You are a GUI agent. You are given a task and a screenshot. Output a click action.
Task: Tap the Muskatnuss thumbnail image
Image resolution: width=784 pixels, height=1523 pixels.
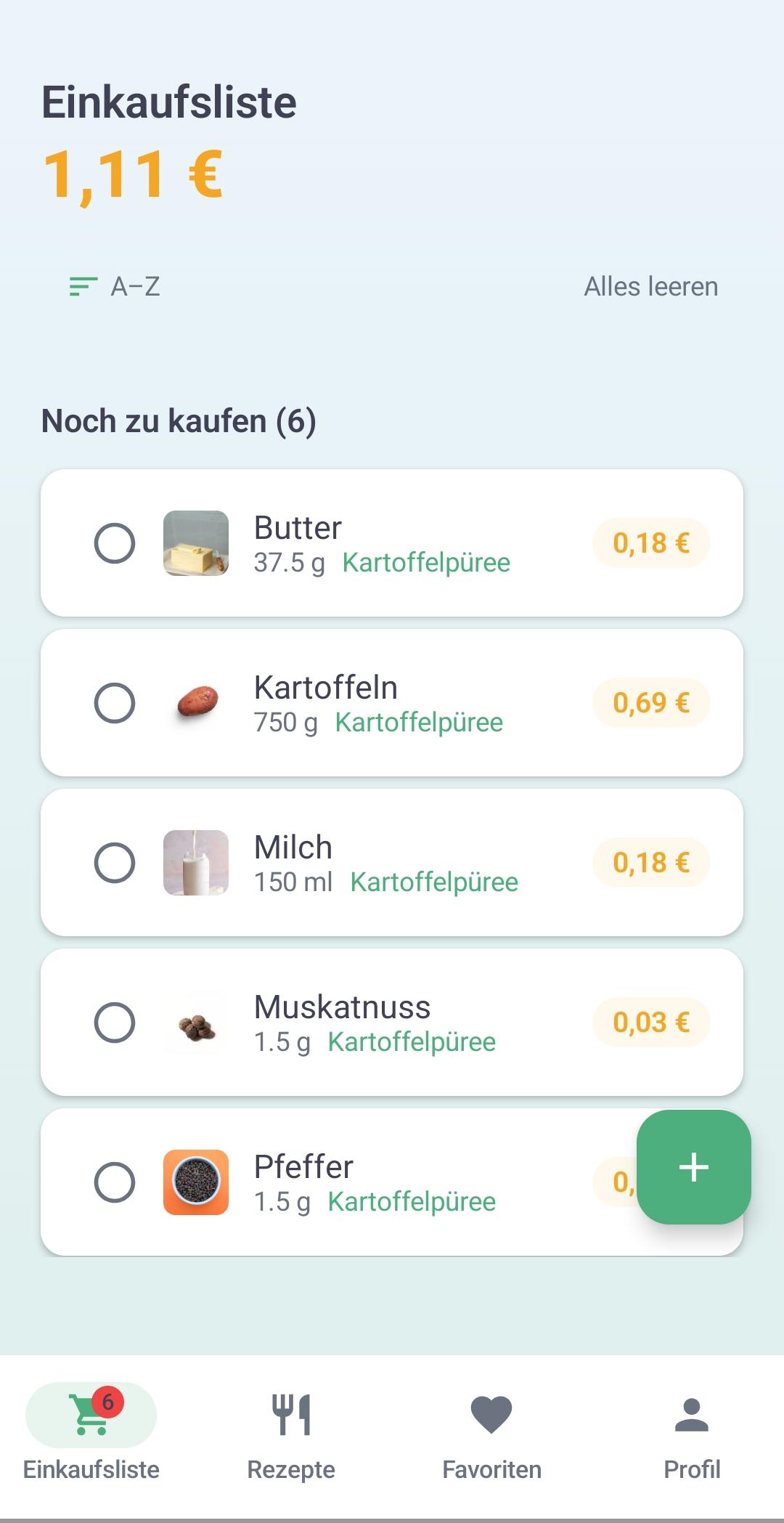[196, 1022]
